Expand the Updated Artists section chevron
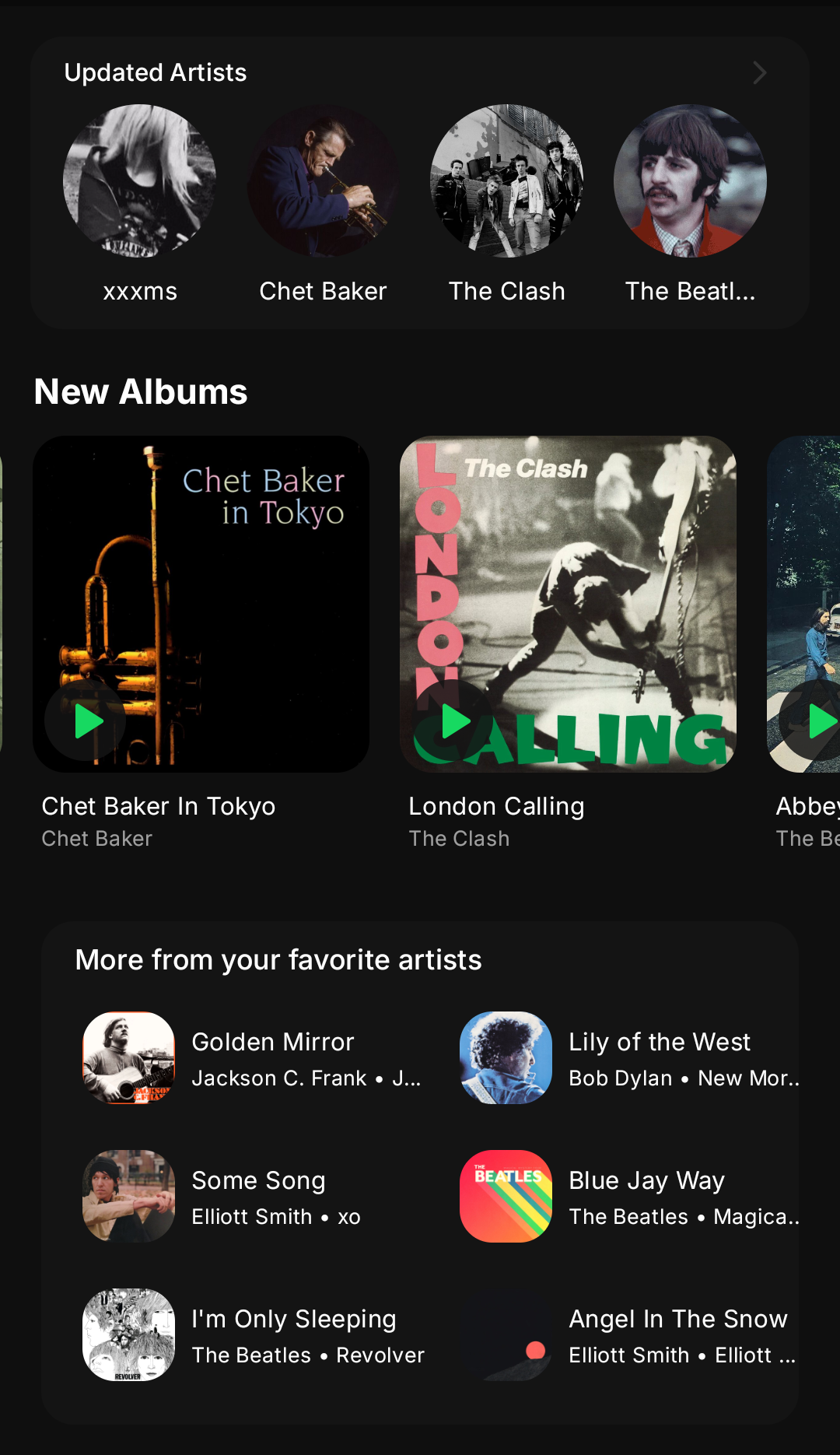840x1455 pixels. click(x=759, y=73)
